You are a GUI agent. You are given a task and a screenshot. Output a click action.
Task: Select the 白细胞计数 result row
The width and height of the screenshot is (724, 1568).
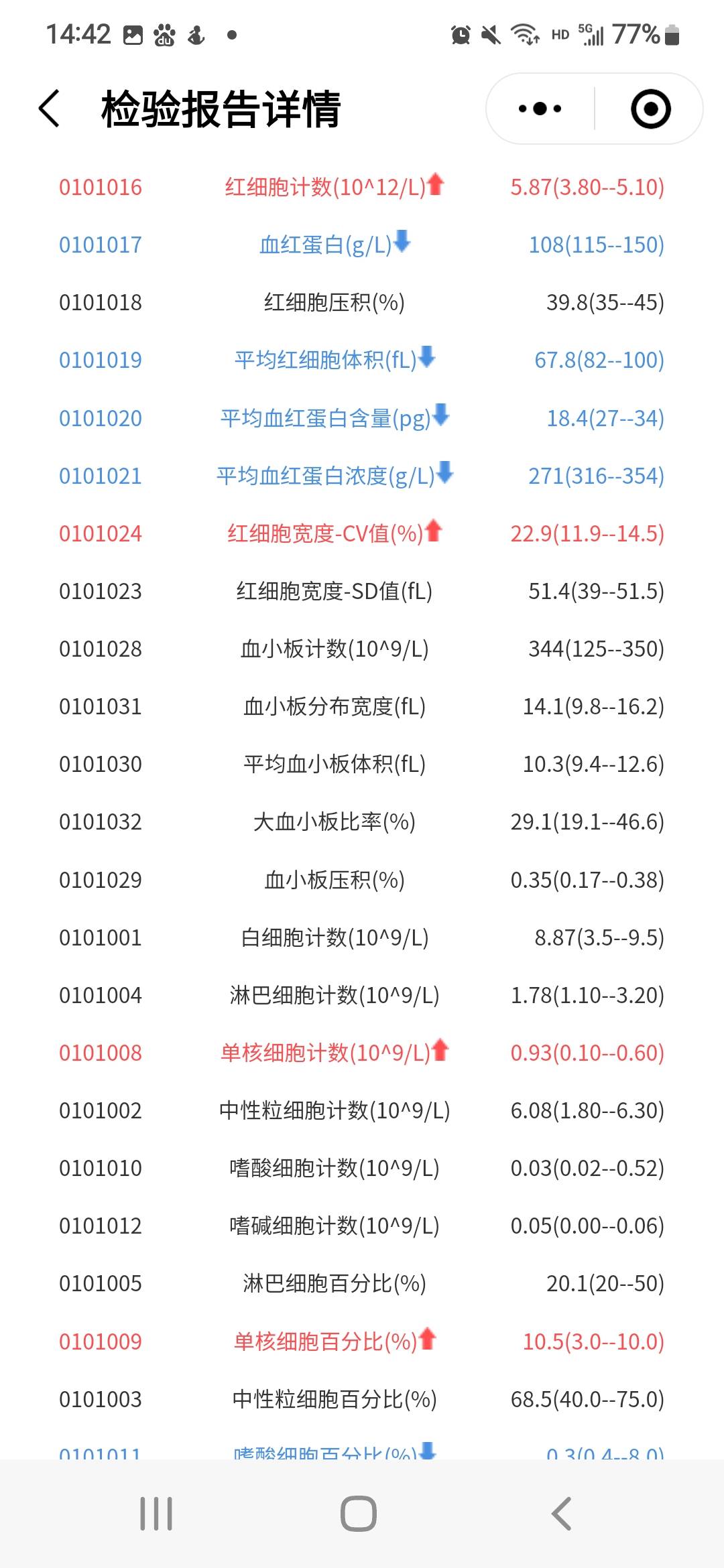362,937
